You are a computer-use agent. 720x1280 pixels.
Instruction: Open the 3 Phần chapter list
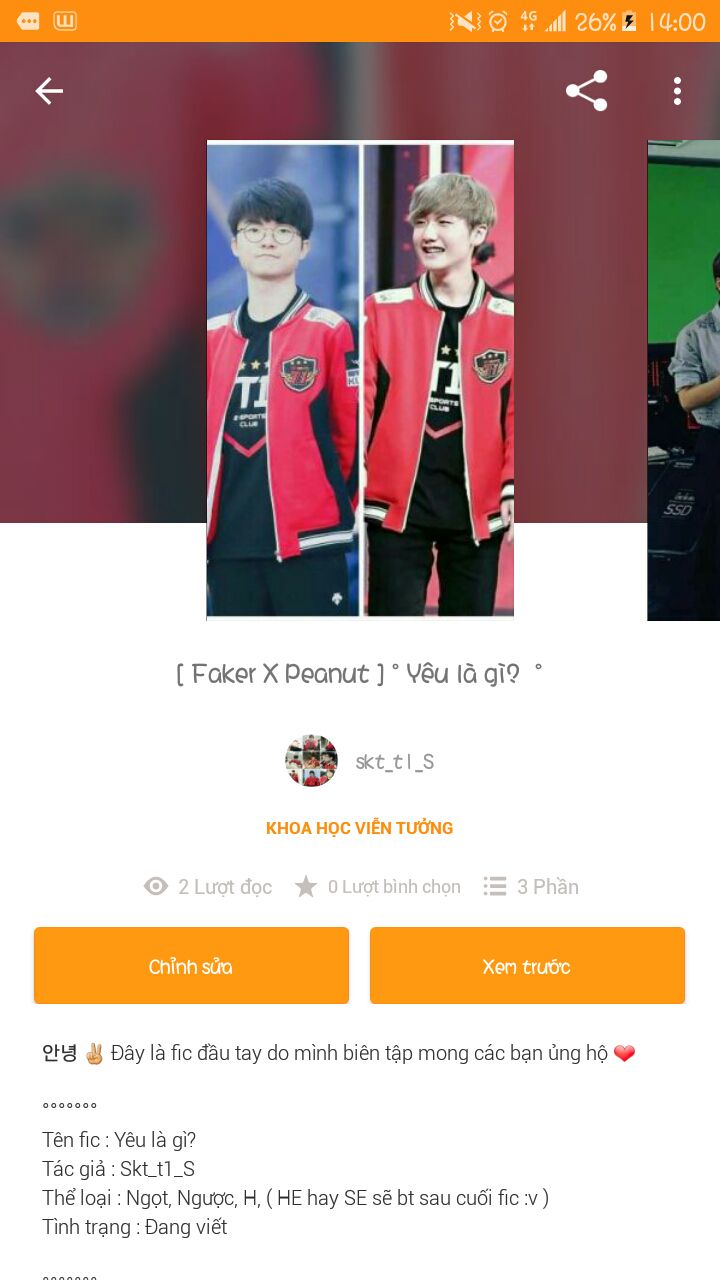[x=531, y=887]
